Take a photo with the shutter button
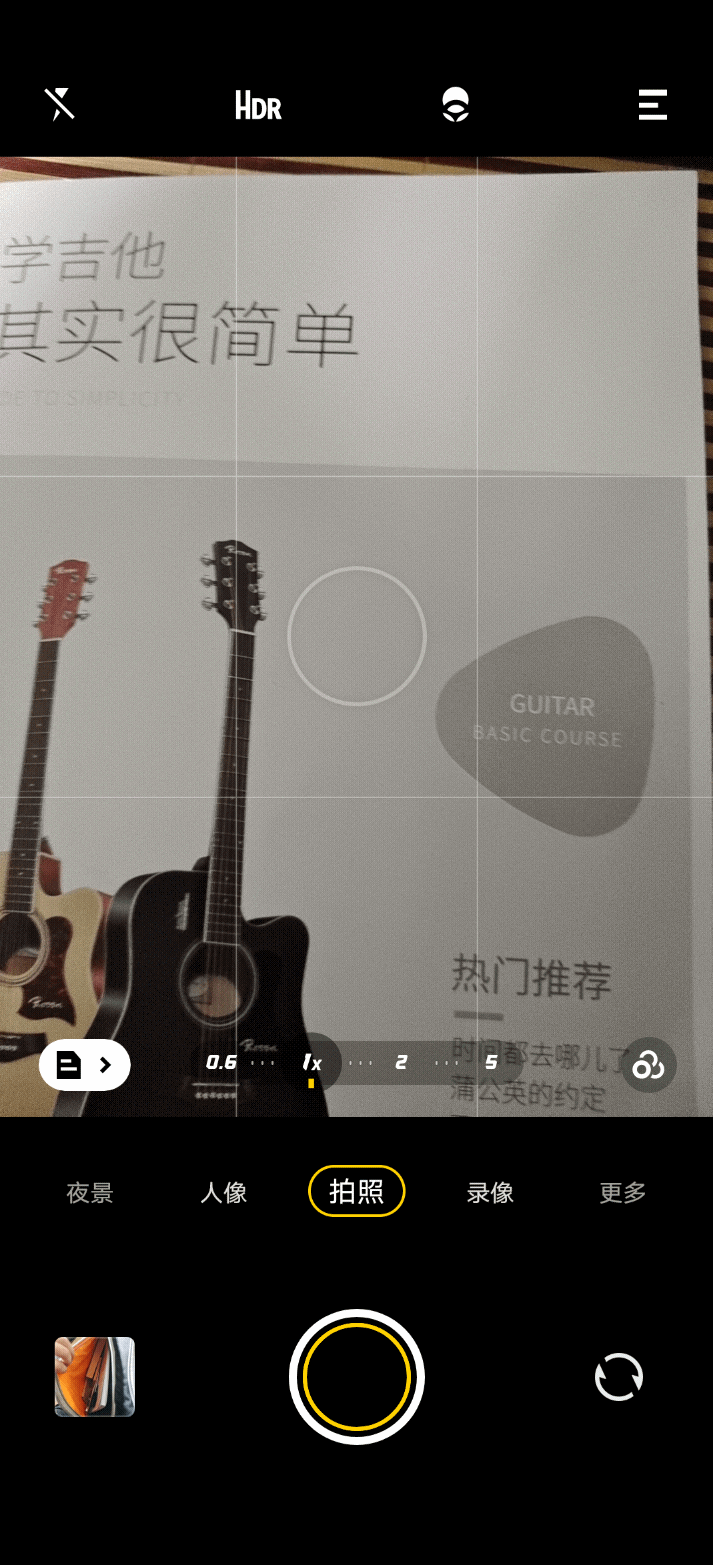 (x=357, y=1377)
